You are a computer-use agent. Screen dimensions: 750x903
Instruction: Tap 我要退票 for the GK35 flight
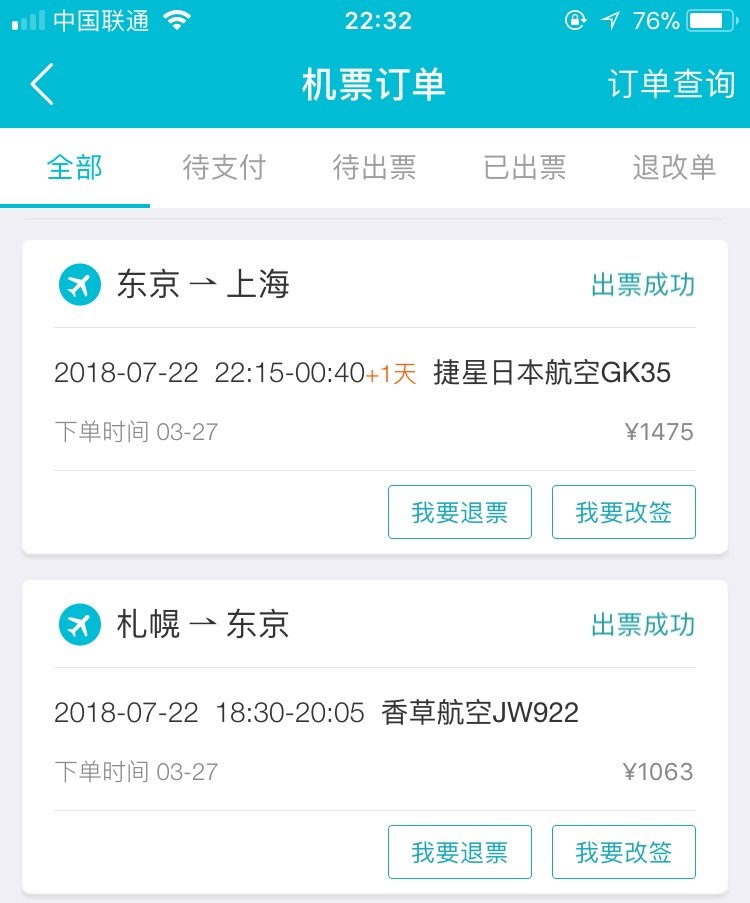(x=460, y=513)
